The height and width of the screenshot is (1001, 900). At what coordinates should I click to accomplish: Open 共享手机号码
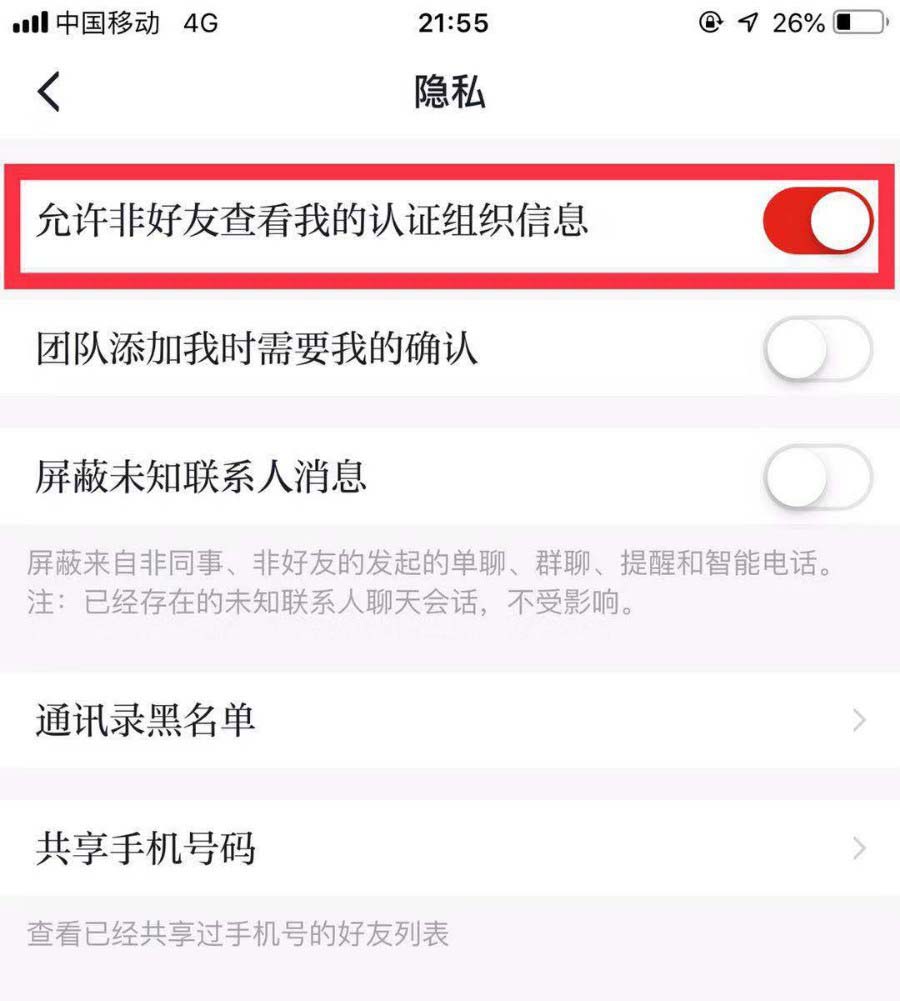(450, 849)
